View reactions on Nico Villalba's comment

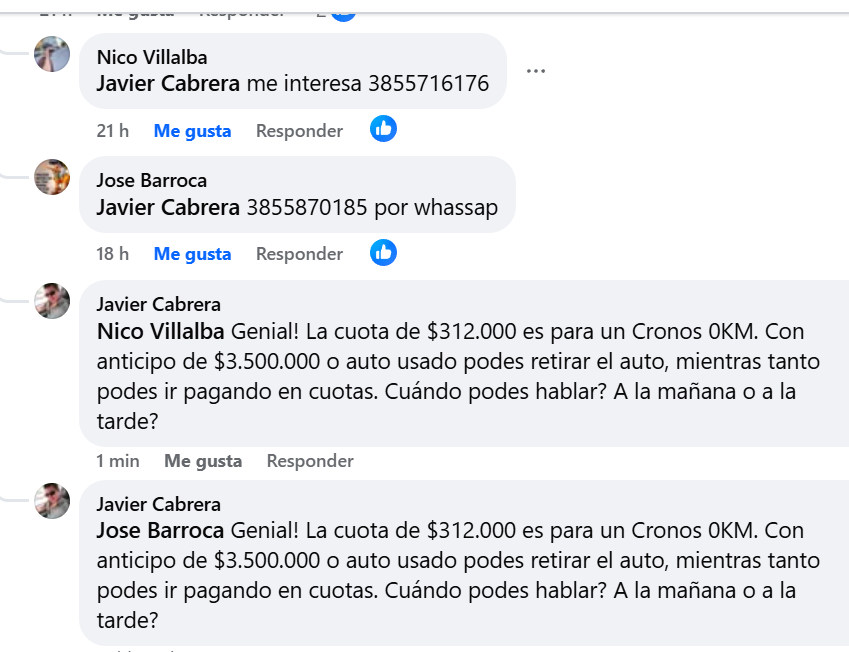383,129
